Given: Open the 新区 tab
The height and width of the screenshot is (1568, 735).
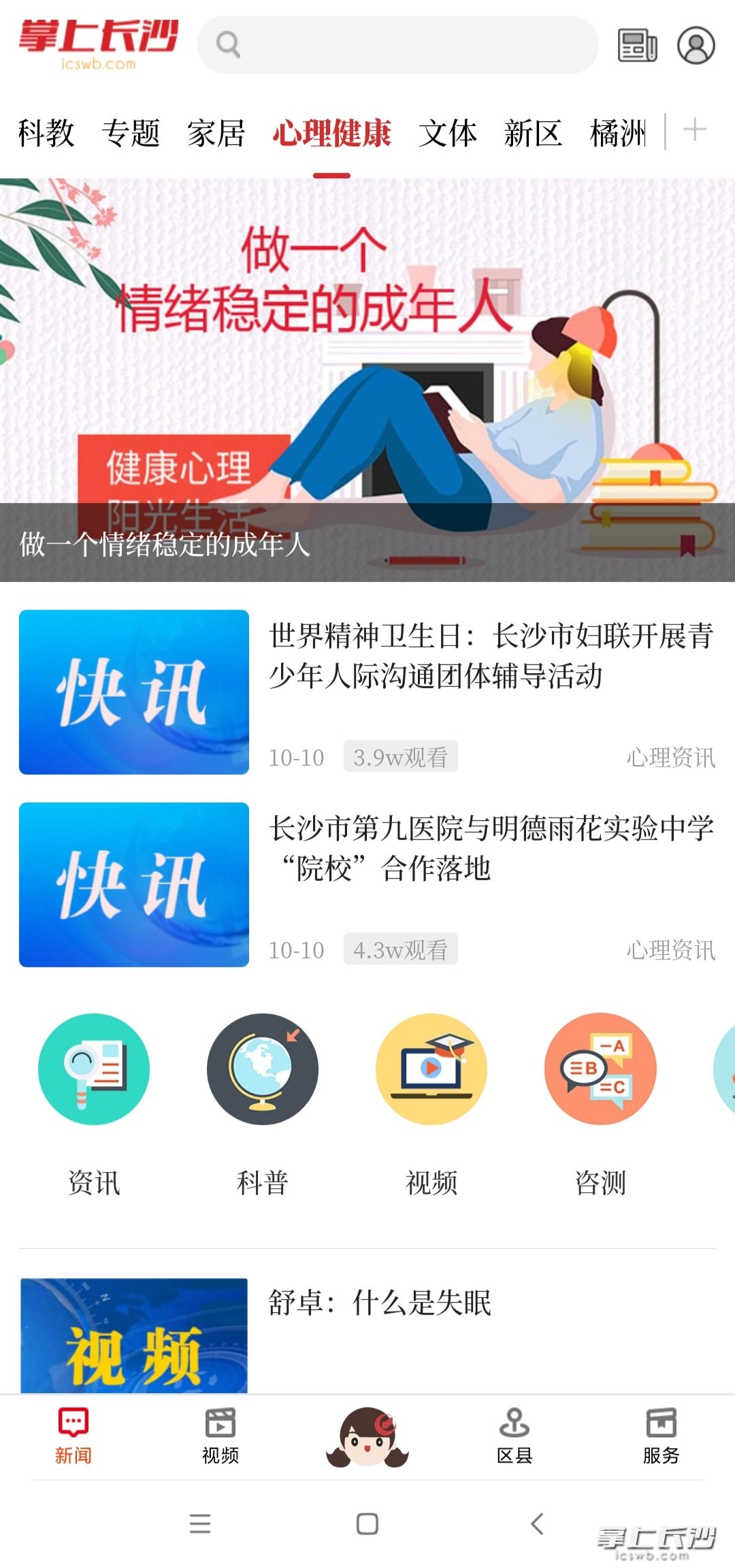Looking at the screenshot, I should [x=533, y=133].
